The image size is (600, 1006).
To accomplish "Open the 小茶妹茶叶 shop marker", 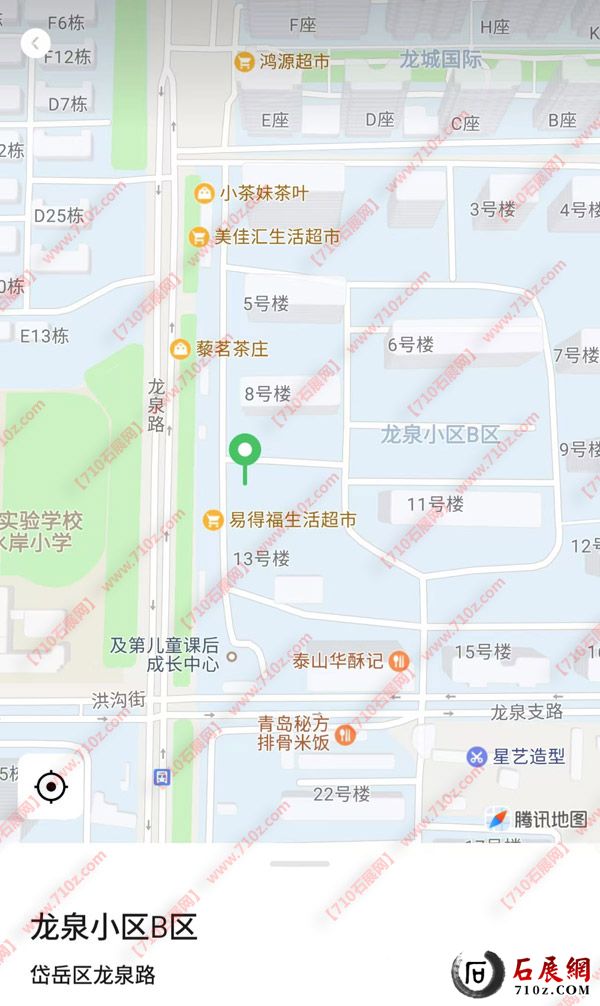I will click(x=204, y=193).
